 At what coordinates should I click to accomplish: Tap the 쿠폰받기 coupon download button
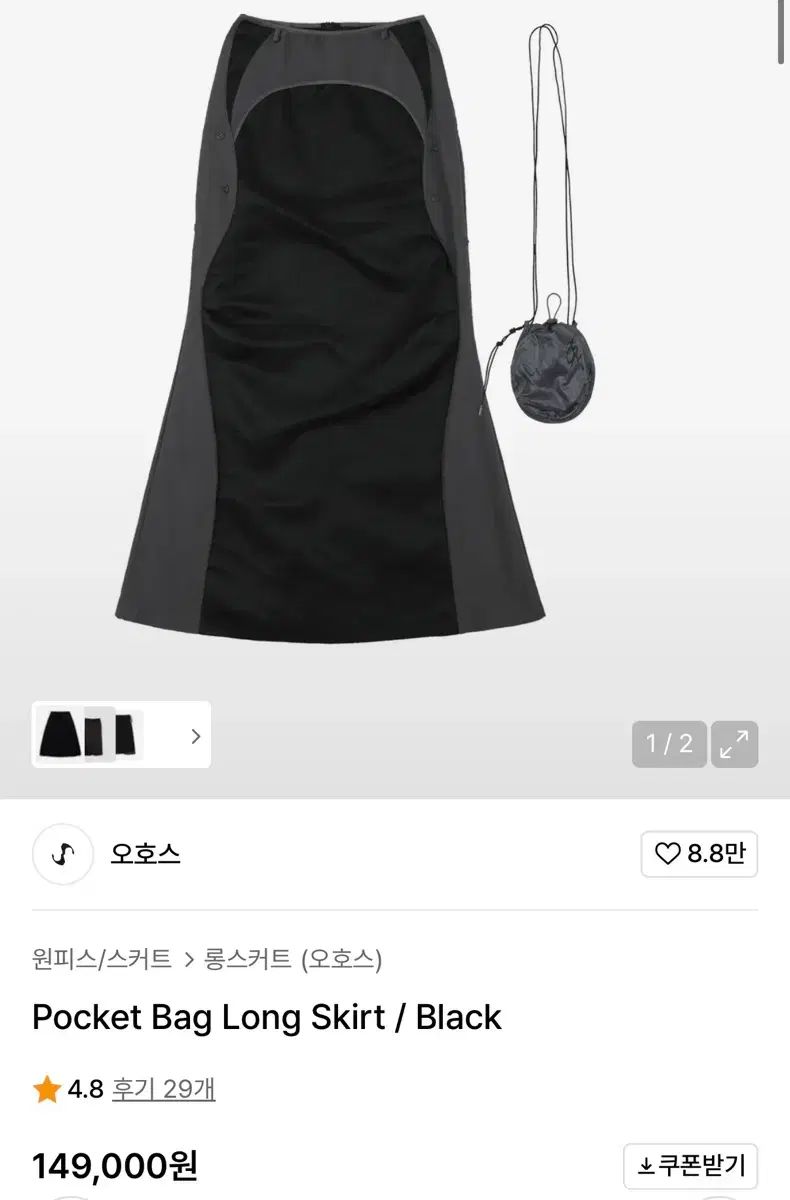tap(691, 1166)
